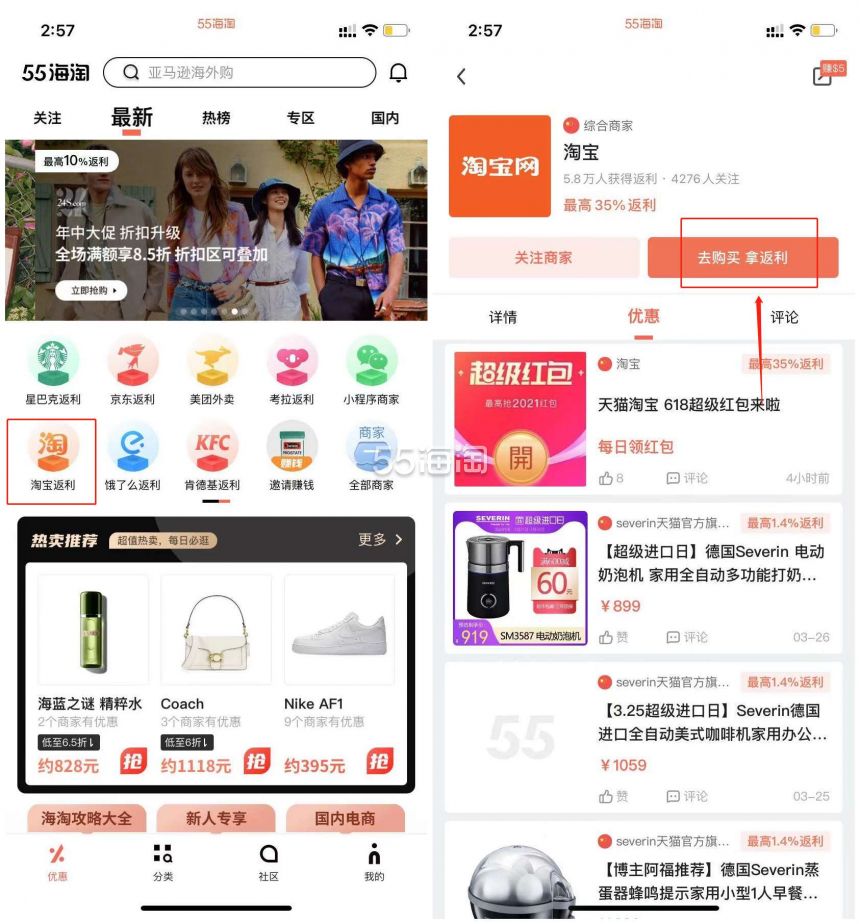This screenshot has height=924, width=860.
Task: Open 淘宝返利 shortcut
Action: pos(52,459)
